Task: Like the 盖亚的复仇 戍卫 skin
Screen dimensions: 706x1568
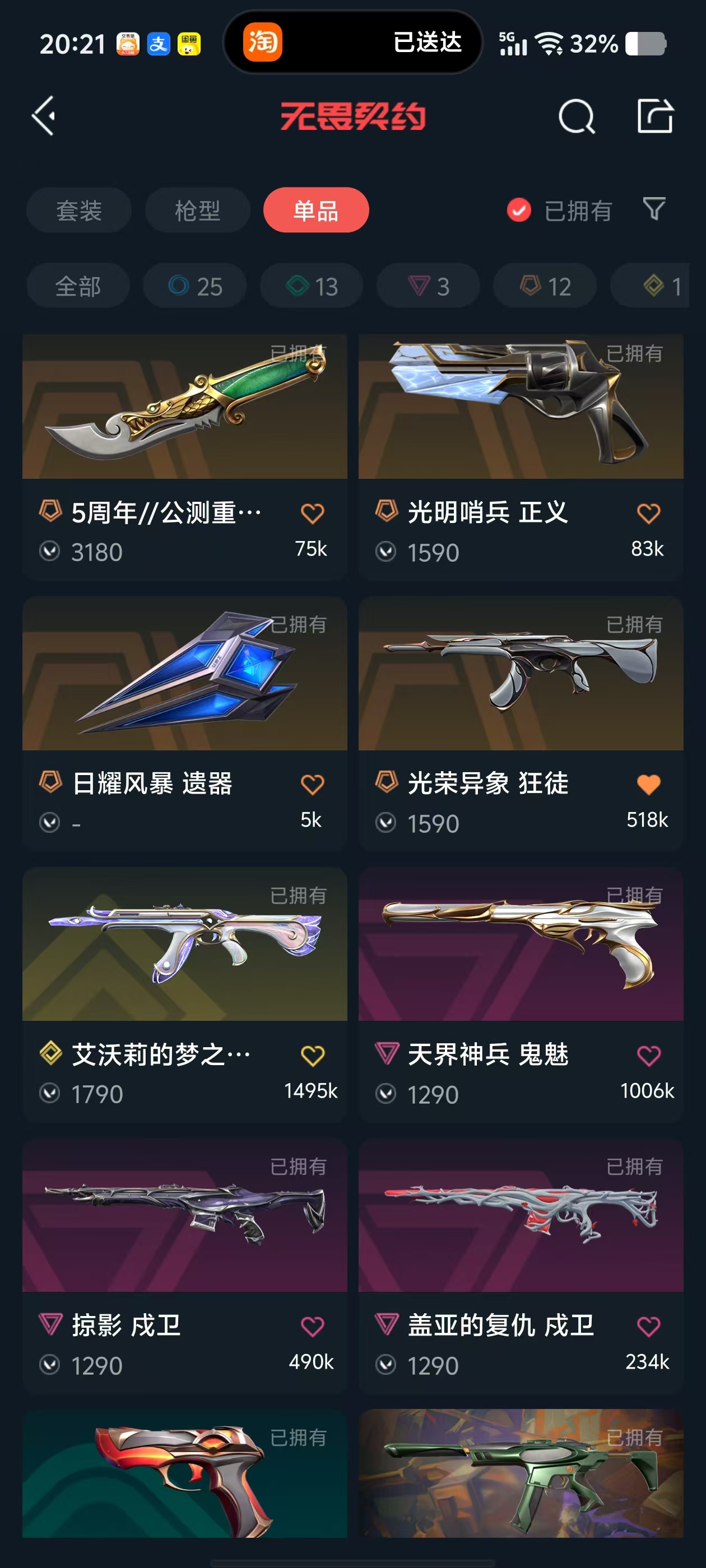Action: tap(648, 1326)
